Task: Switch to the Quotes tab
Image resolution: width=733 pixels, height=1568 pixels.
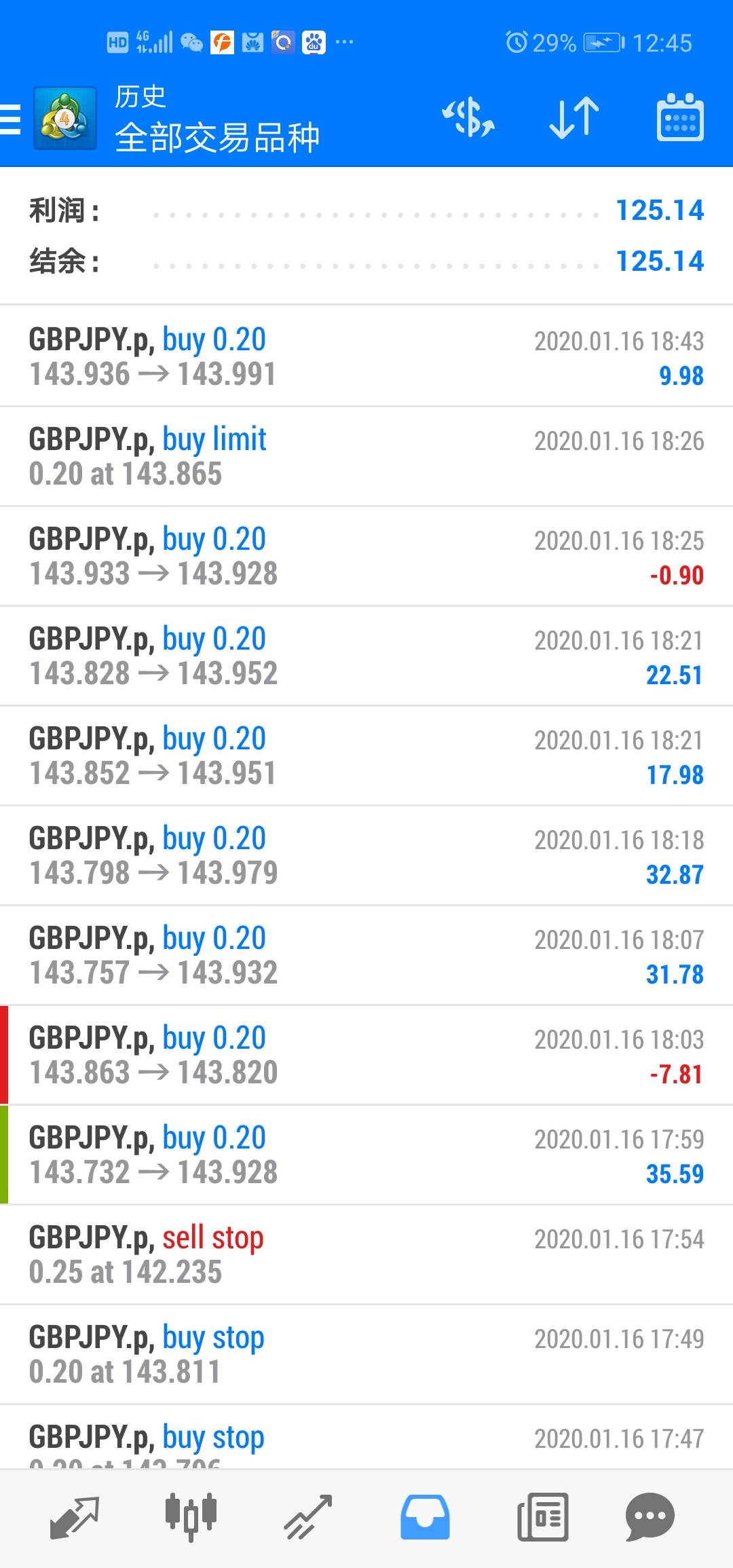Action: 75,1517
